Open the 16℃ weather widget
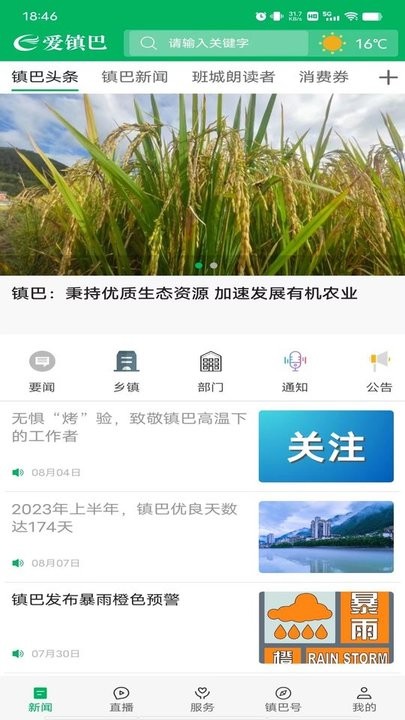The height and width of the screenshot is (720, 405). point(354,44)
